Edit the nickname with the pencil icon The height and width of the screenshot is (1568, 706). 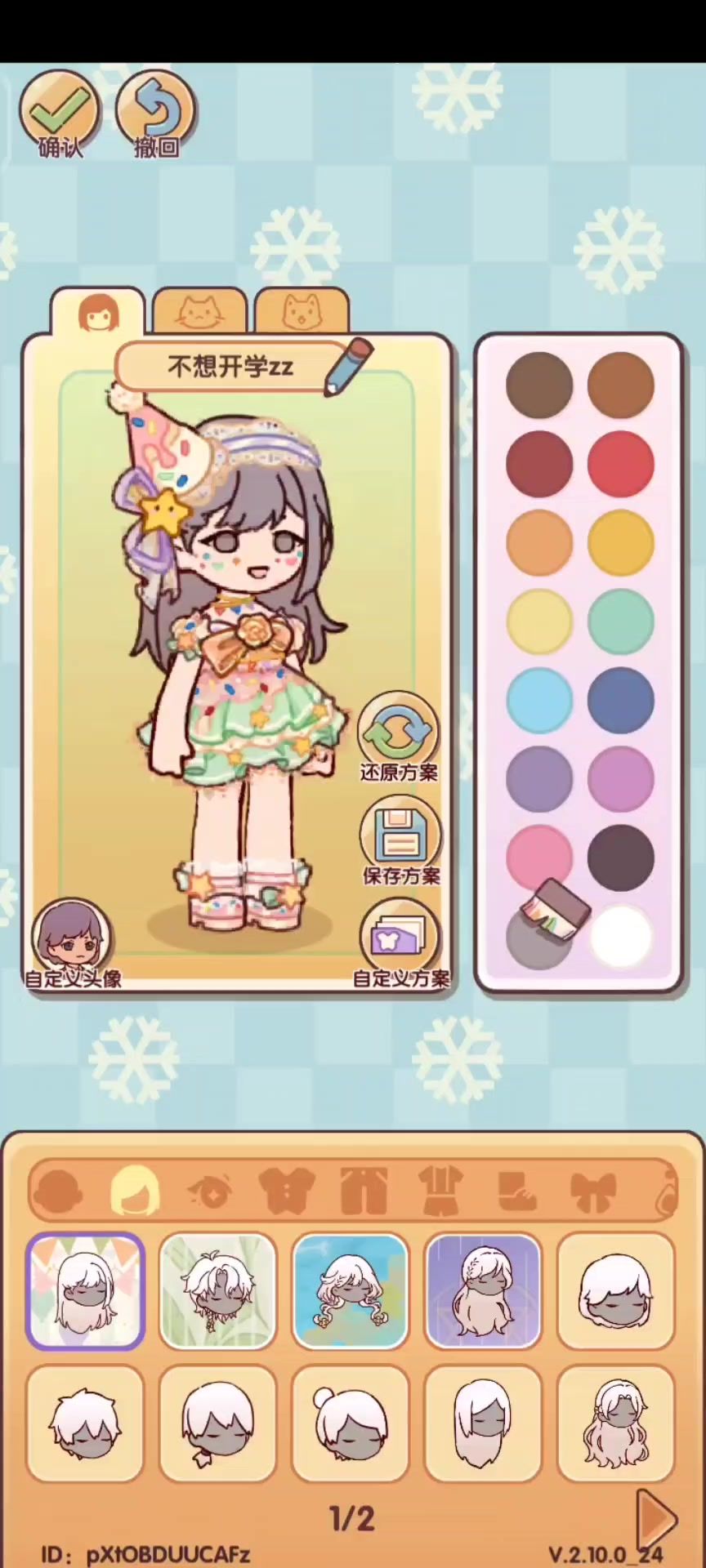point(348,367)
